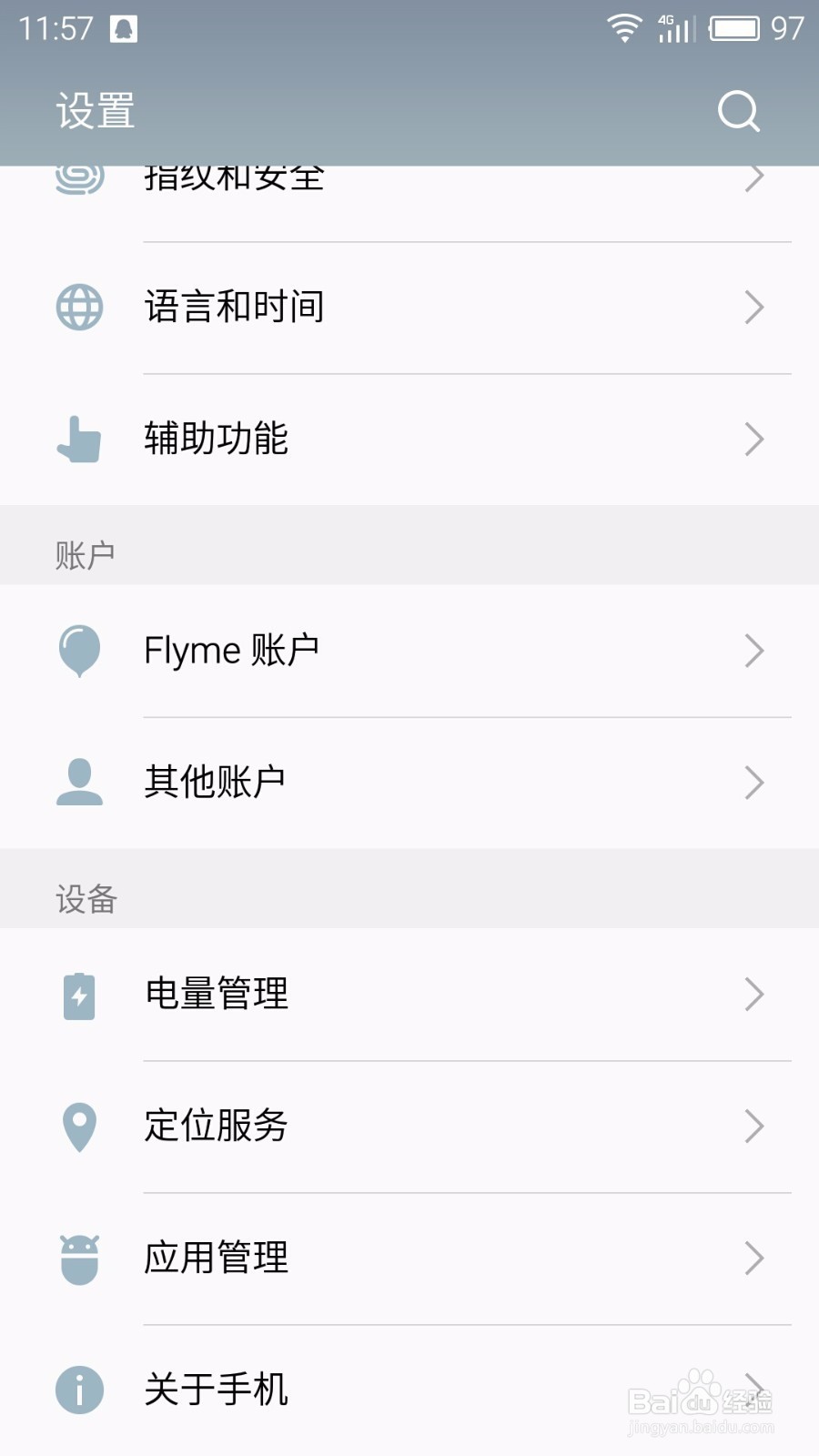The image size is (819, 1456).
Task: Select the other accounts person icon
Action: tap(79, 781)
